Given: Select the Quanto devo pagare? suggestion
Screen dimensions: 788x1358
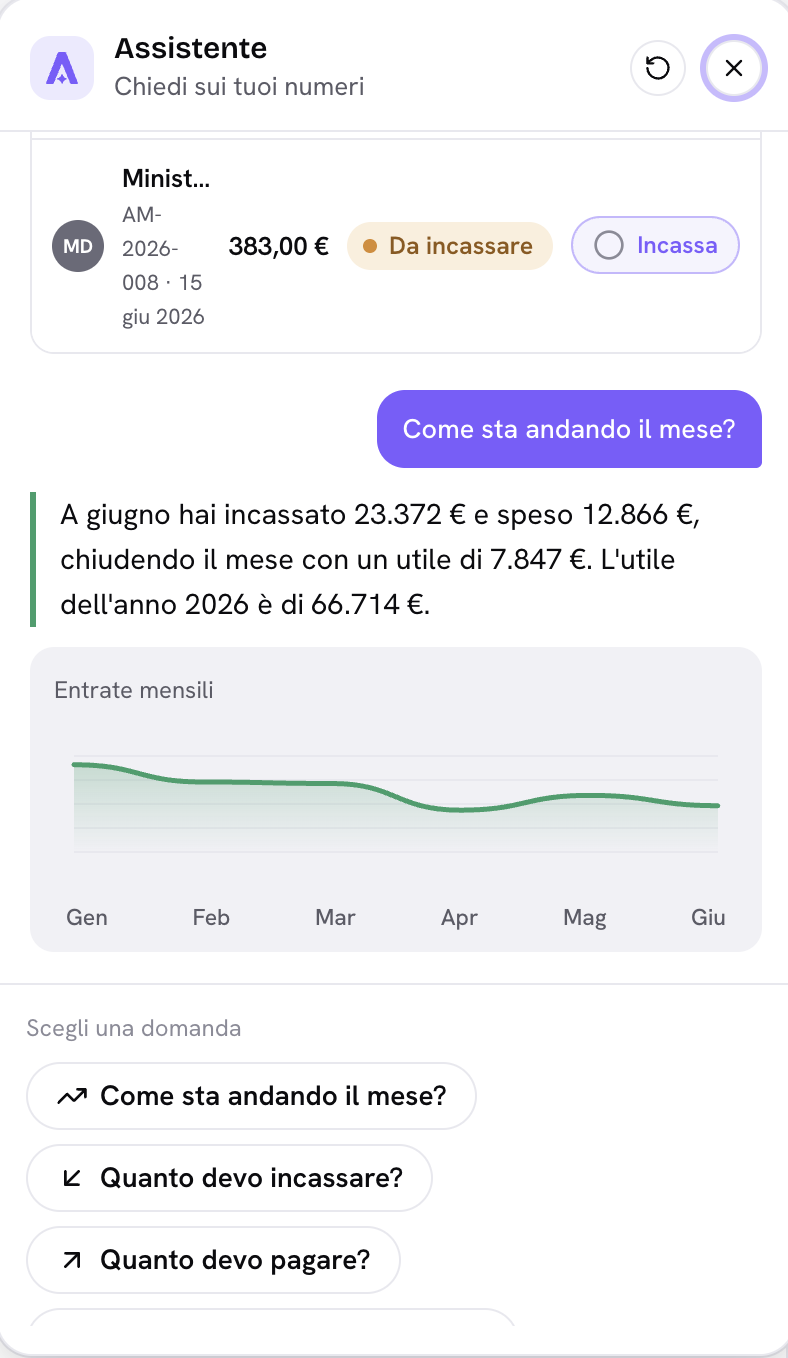Looking at the screenshot, I should 213,1260.
